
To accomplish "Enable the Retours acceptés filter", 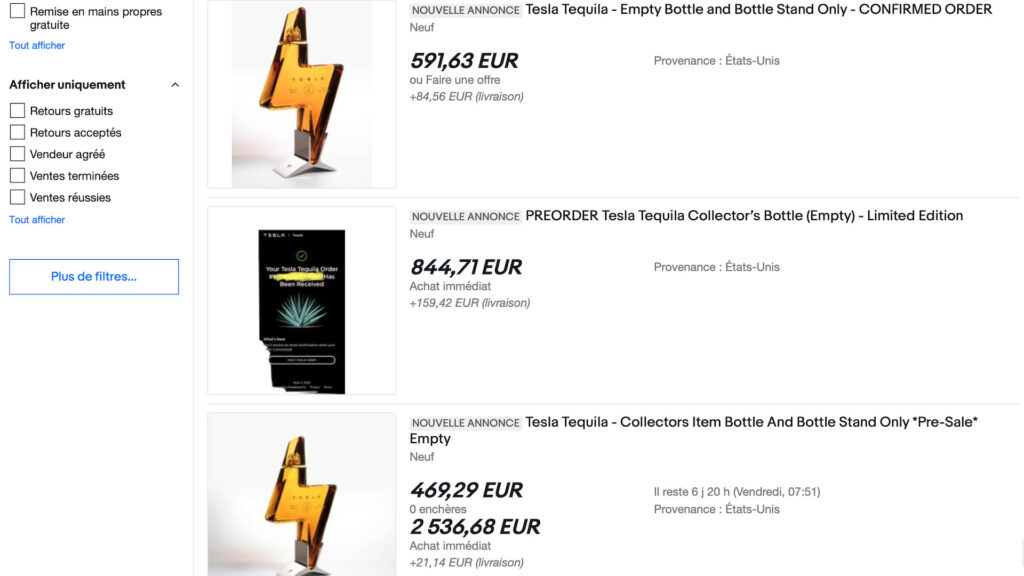I will click(x=17, y=132).
